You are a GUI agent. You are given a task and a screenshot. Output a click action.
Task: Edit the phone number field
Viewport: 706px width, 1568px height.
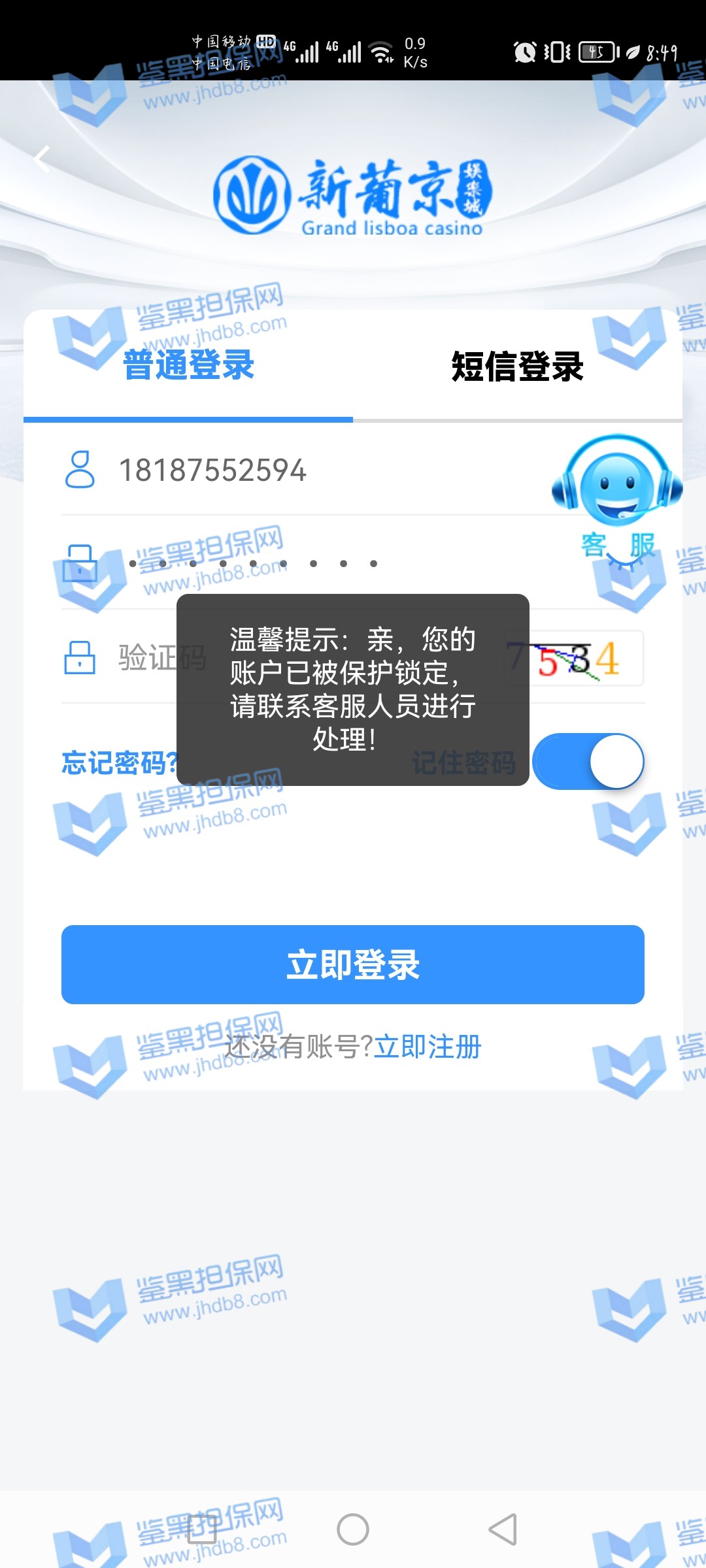pos(294,470)
